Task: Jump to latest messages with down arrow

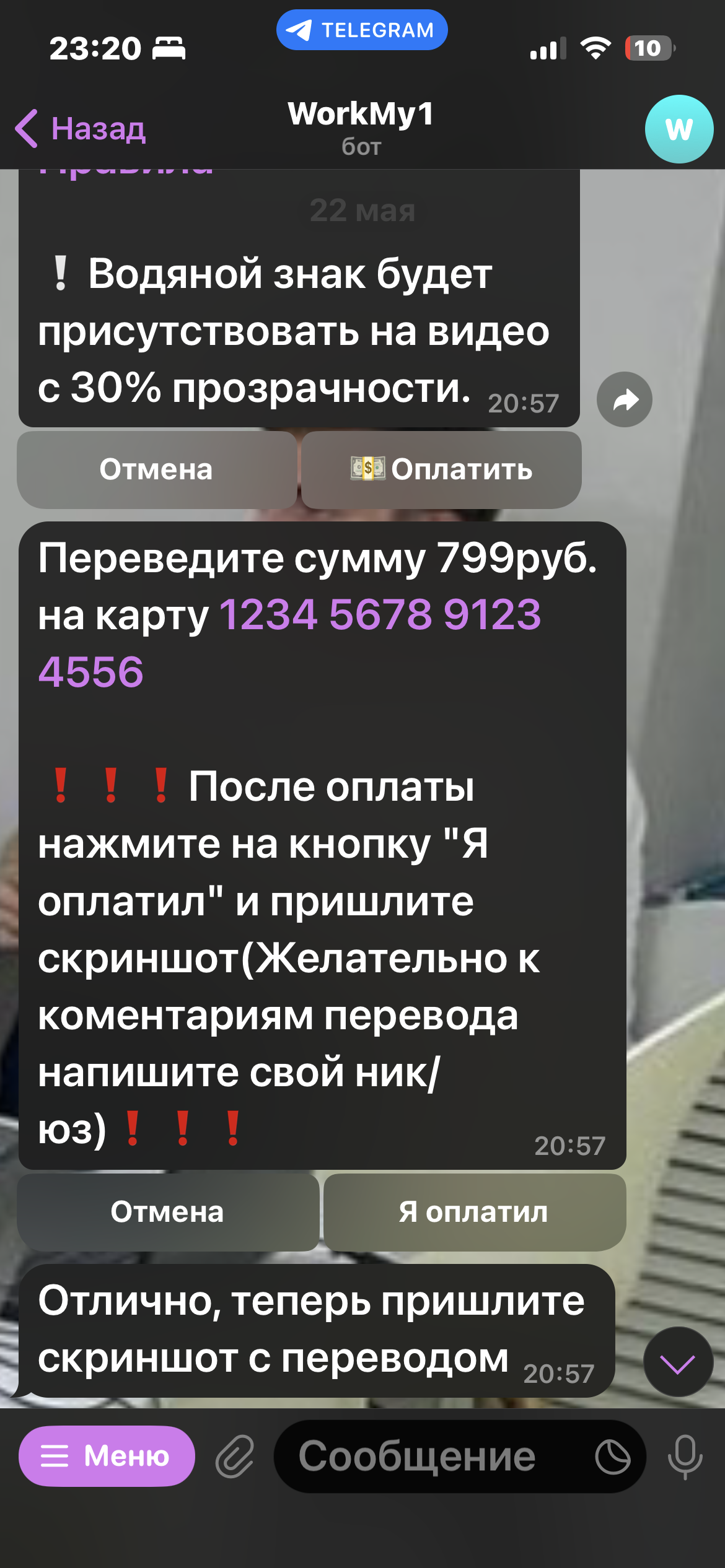Action: [678, 1362]
